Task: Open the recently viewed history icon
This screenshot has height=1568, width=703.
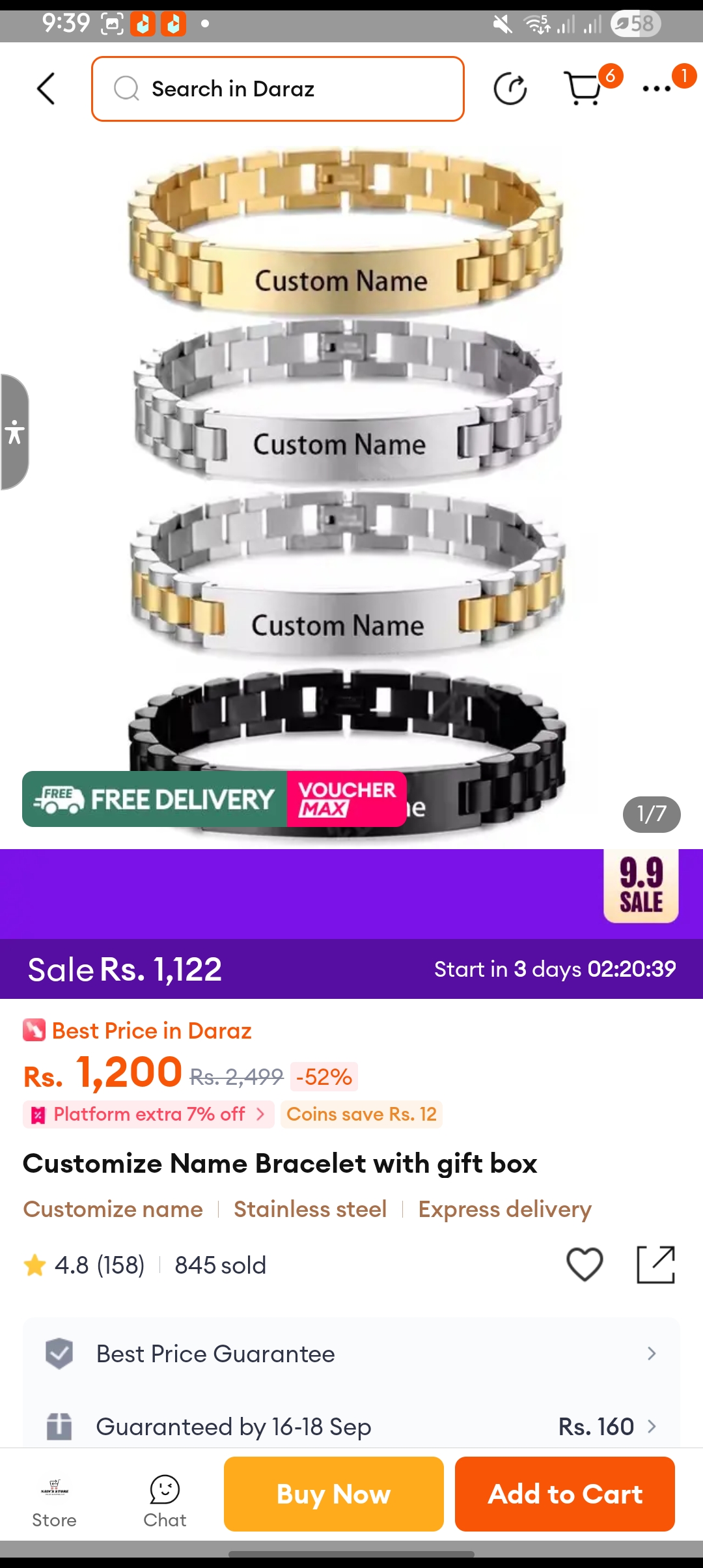Action: tap(510, 89)
